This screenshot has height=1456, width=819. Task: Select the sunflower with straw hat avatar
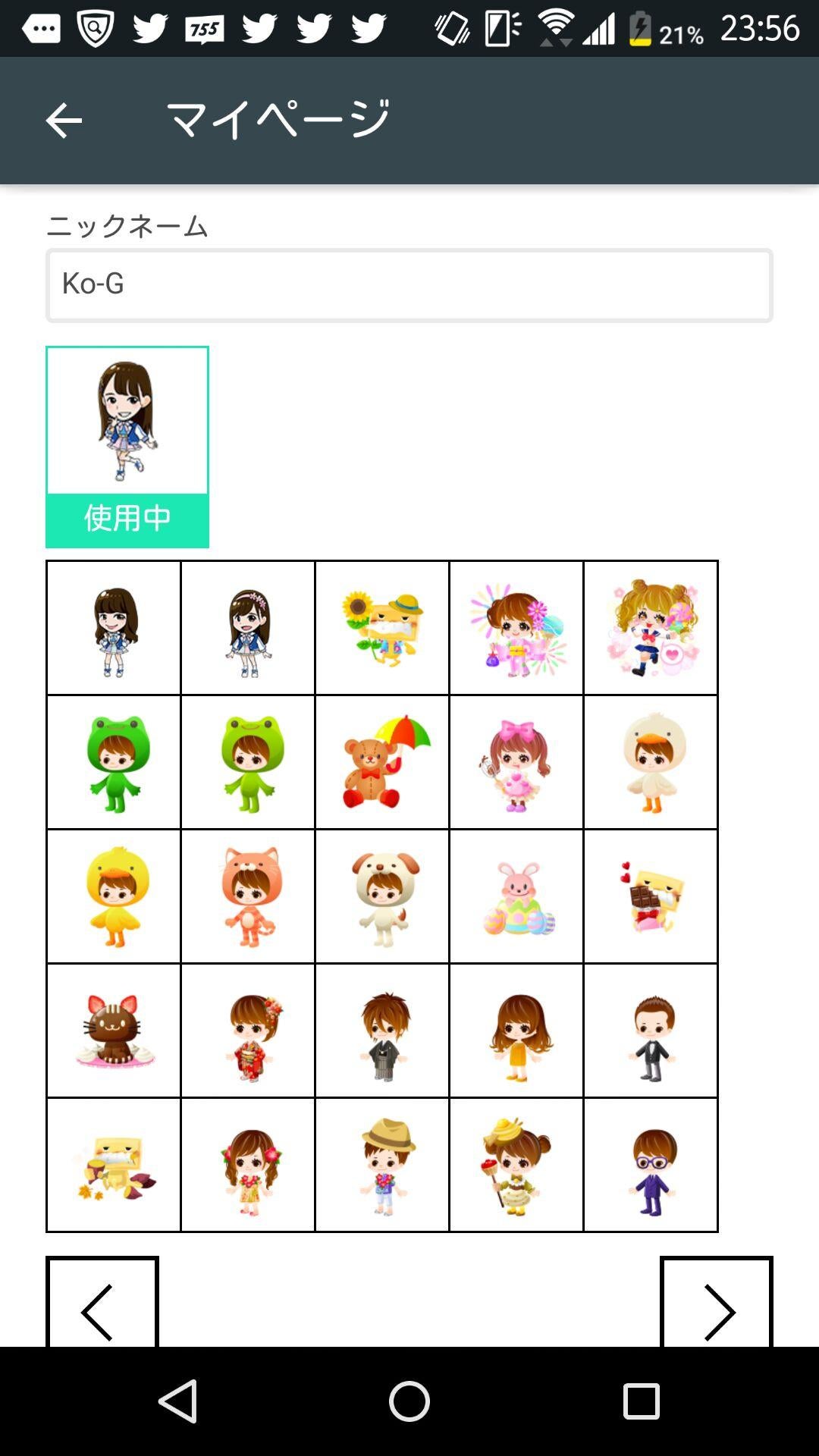[382, 628]
